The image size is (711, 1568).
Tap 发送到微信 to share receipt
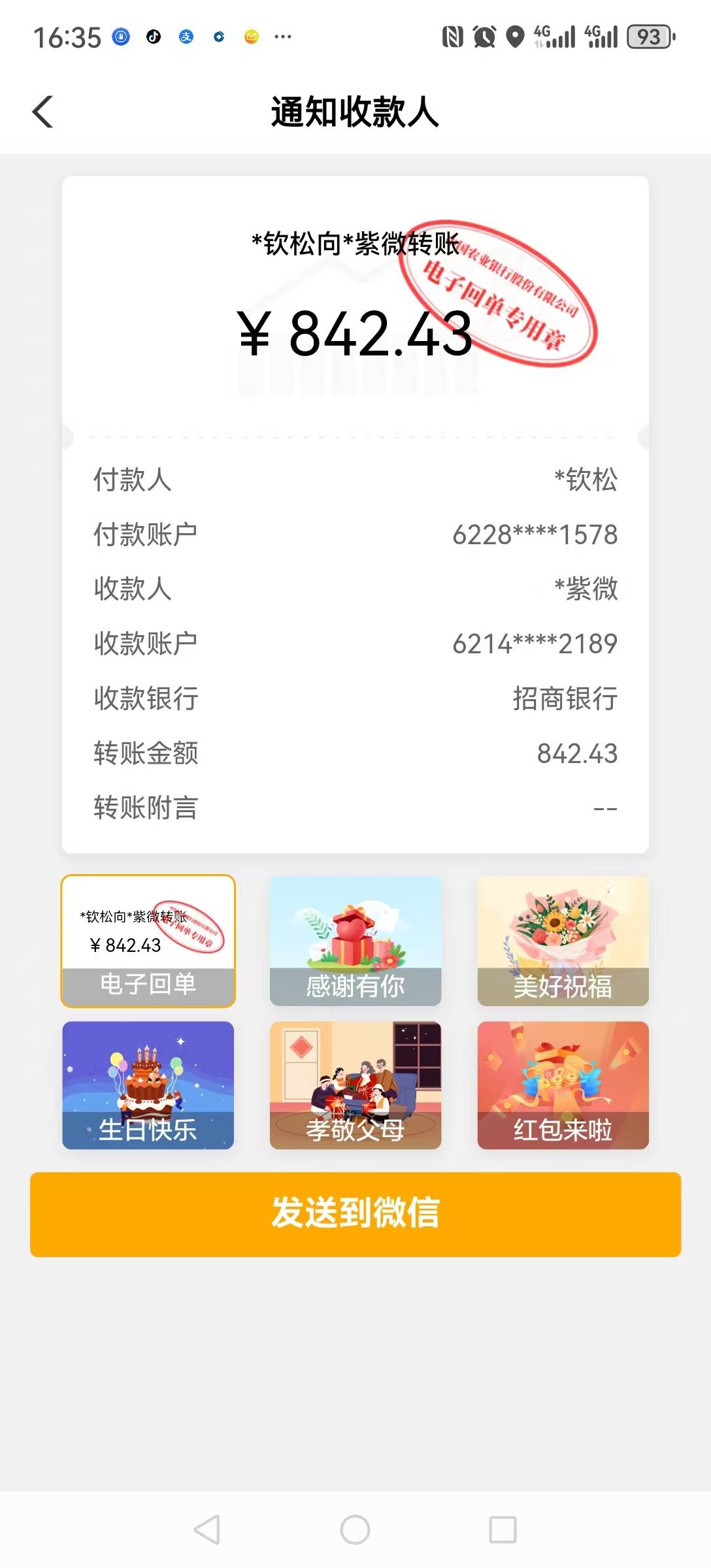point(355,1214)
